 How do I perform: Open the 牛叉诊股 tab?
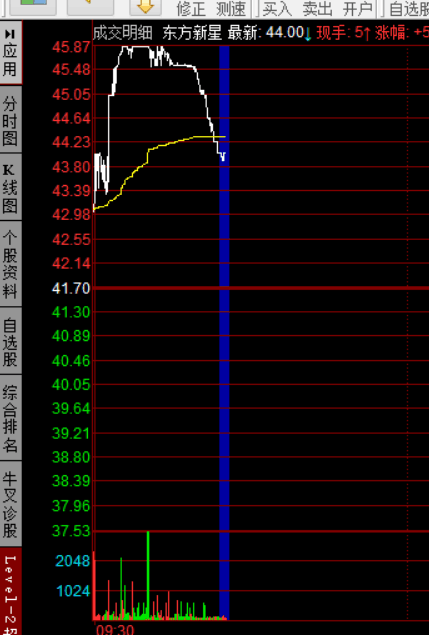(x=11, y=504)
